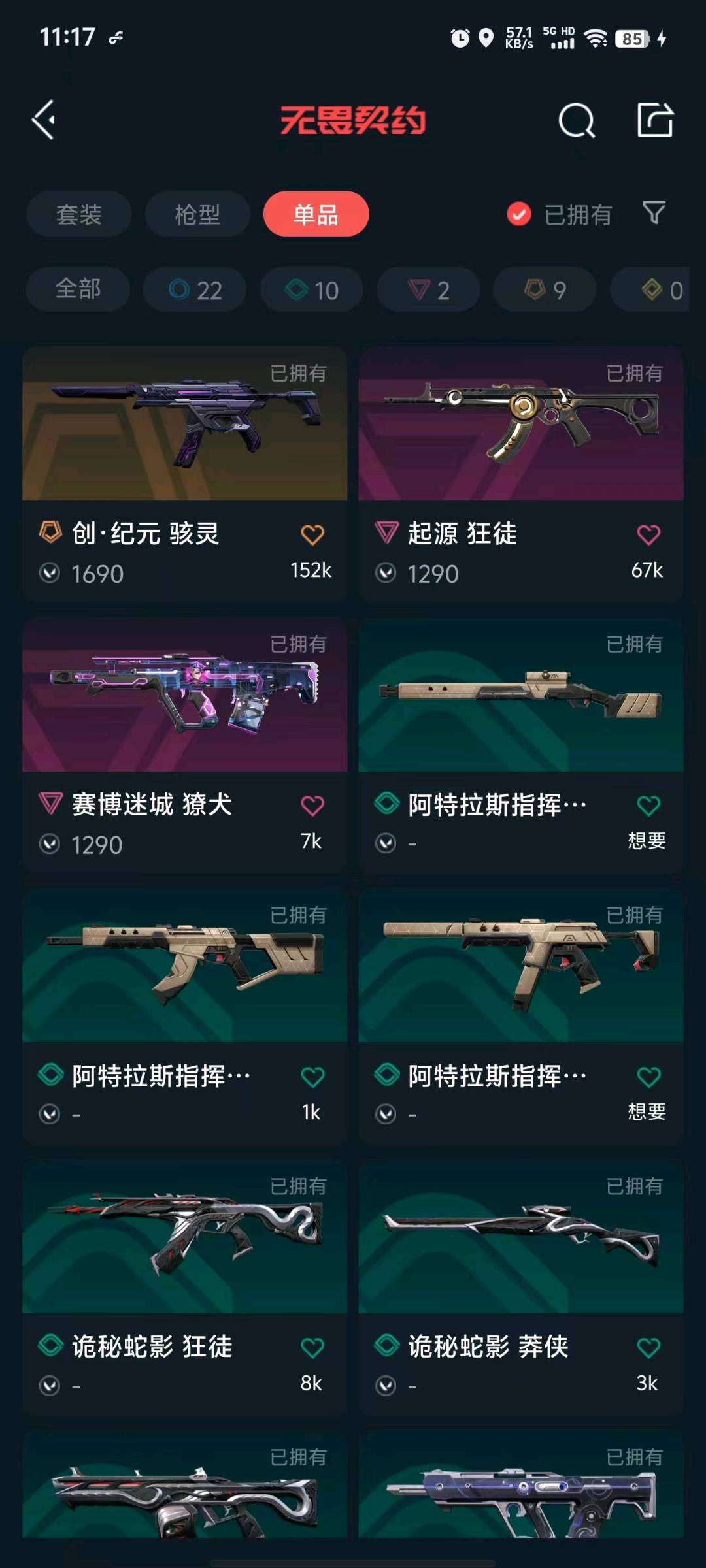Open the 起源 狂徒 skin card
The width and height of the screenshot is (706, 1568).
coord(521,474)
